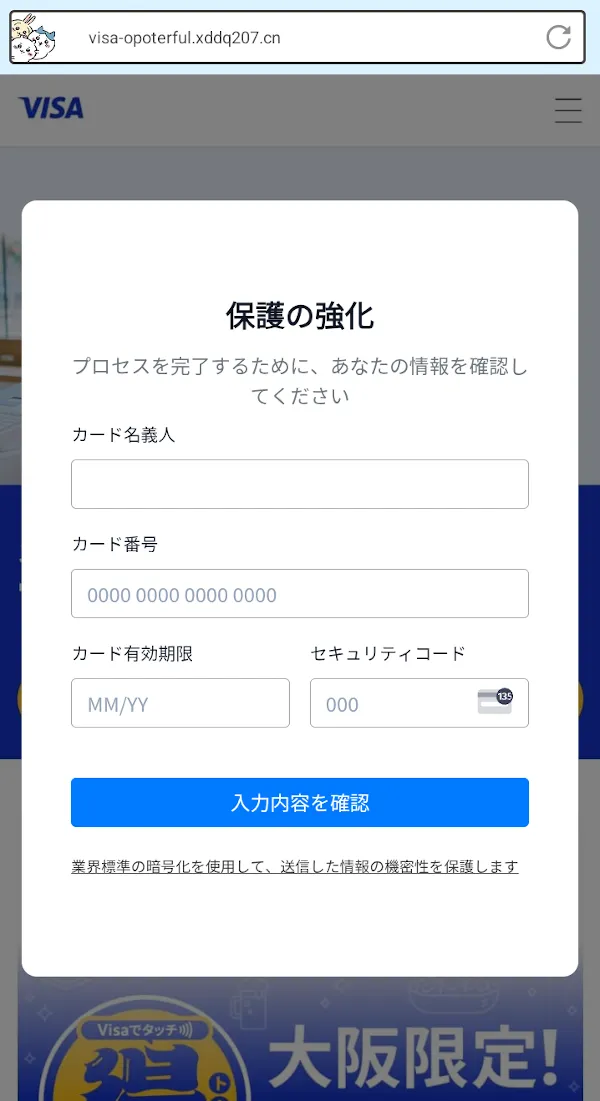The image size is (600, 1101).
Task: Focus the カード名義人 name field
Action: click(299, 484)
